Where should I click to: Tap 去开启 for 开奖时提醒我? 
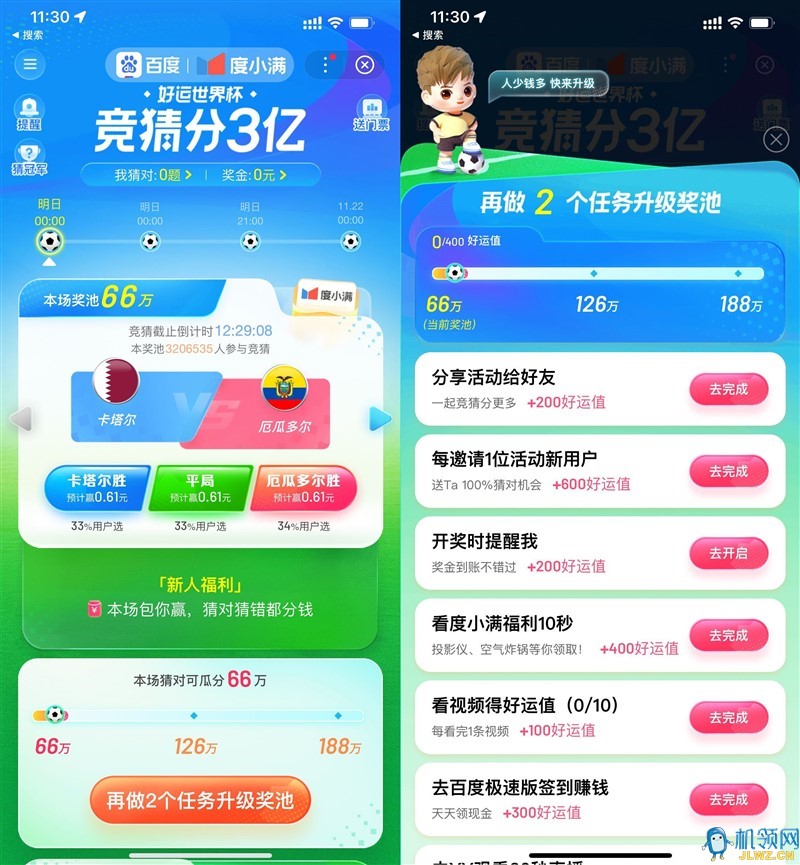pyautogui.click(x=728, y=553)
